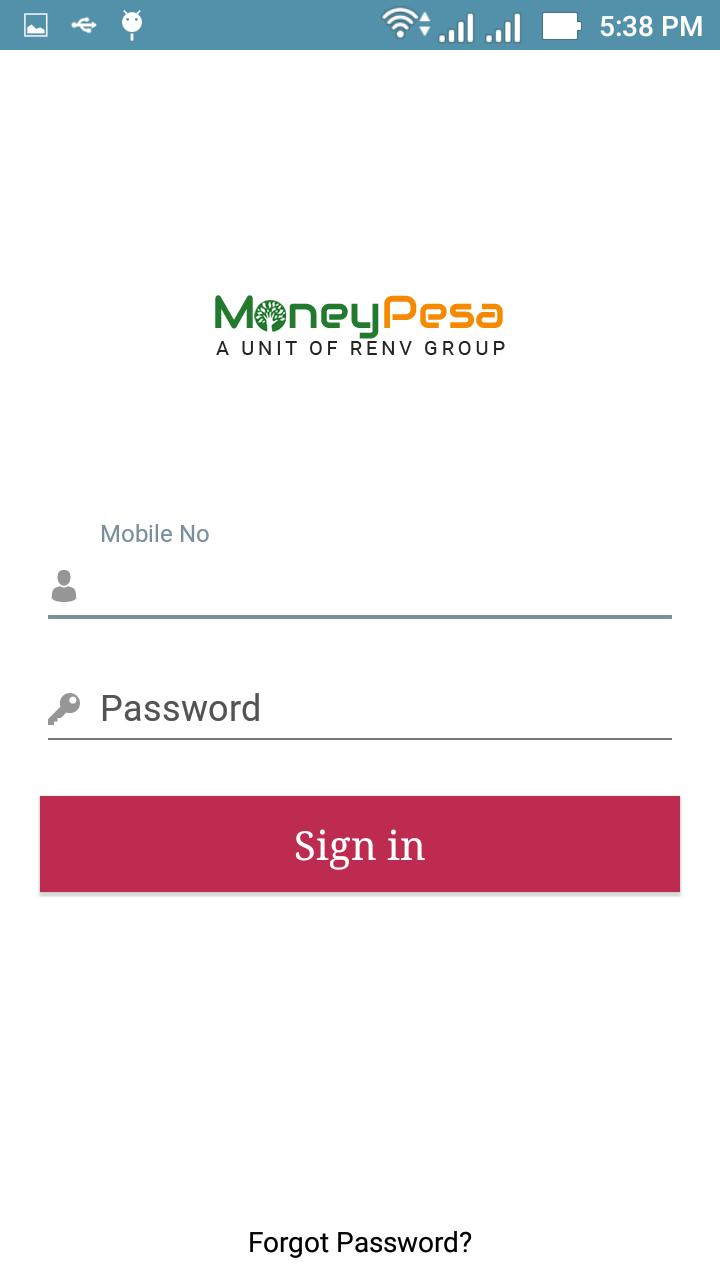Enter the Password field
Screen dimensions: 720x1280
[384, 709]
